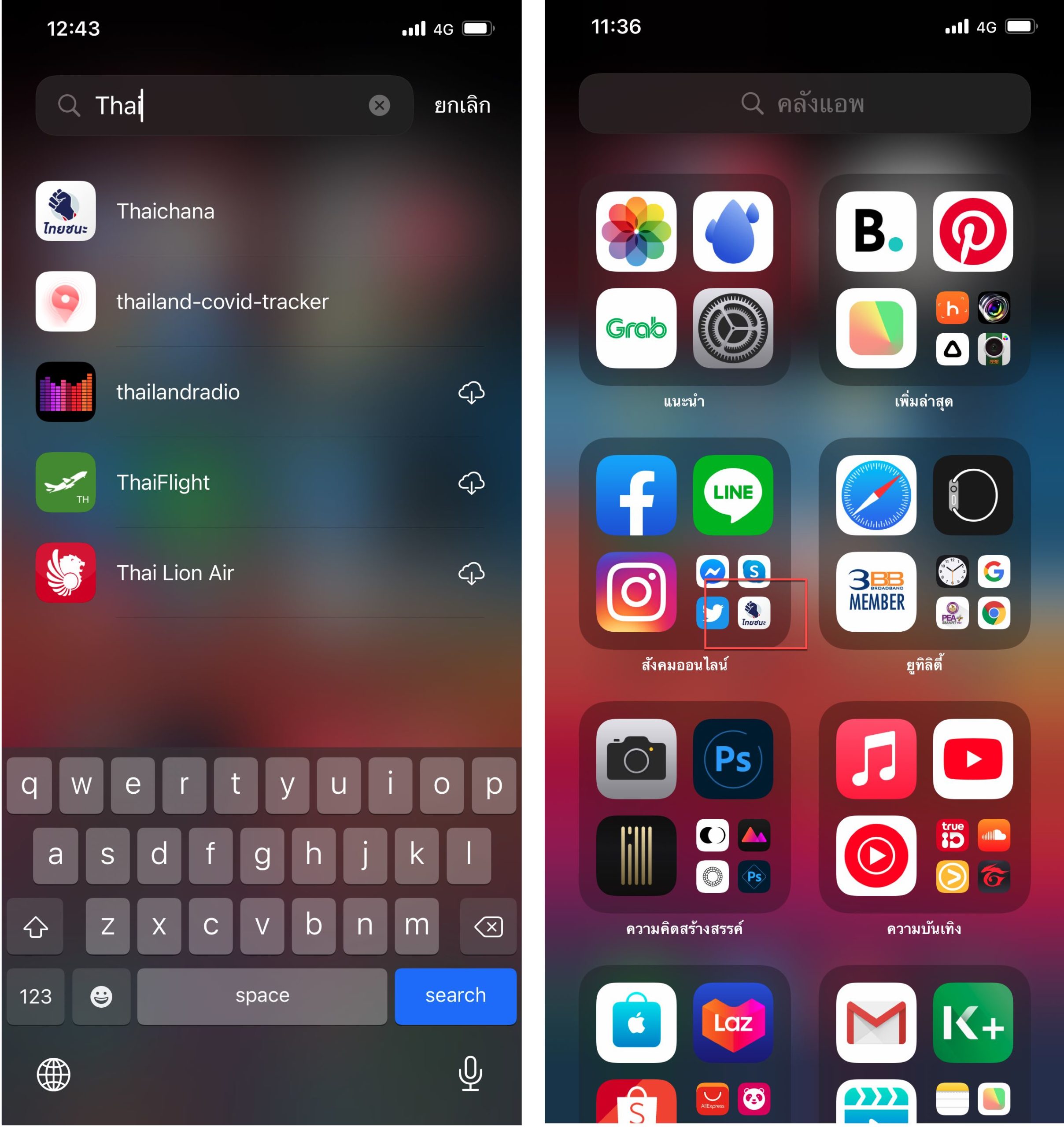Open the thailand-covid-tracker result
Viewport: 1064px width, 1127px height.
[222, 302]
